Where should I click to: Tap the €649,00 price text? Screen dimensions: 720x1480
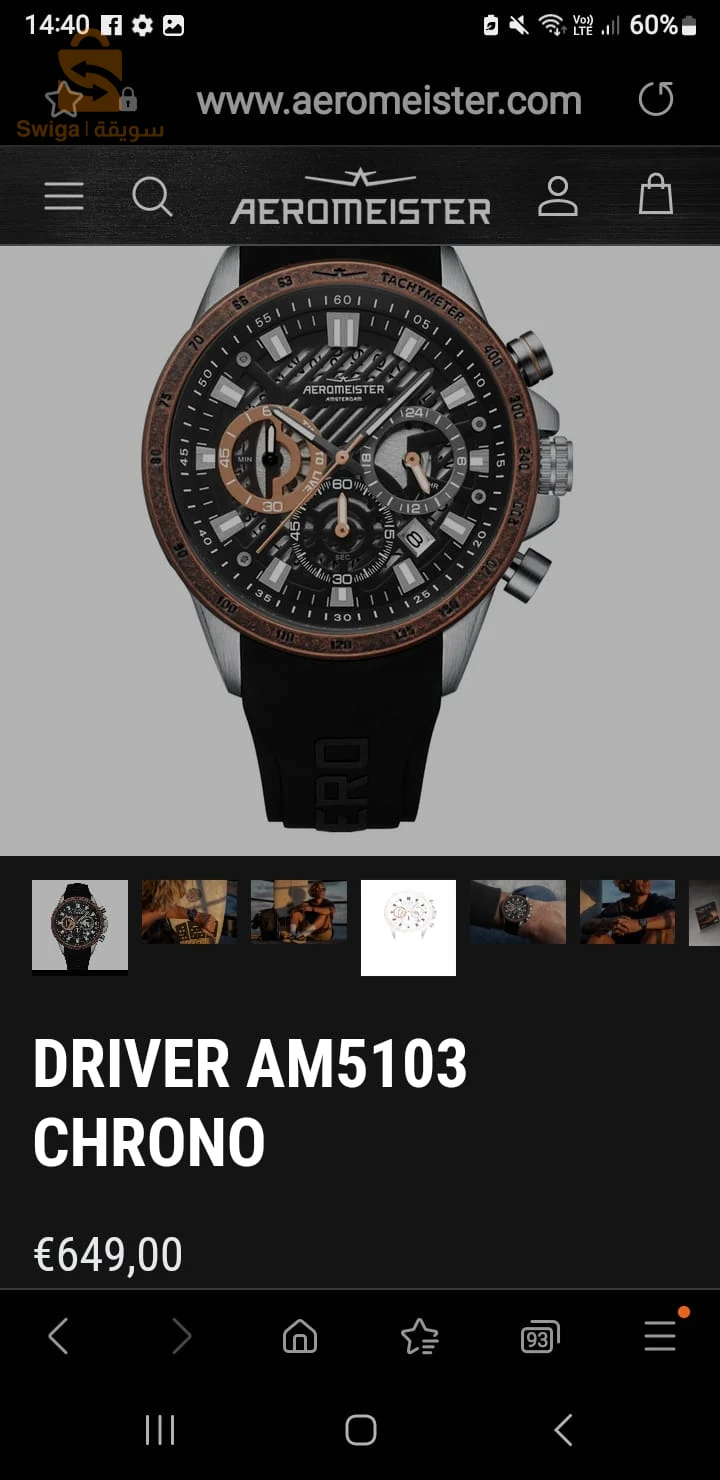point(107,1253)
